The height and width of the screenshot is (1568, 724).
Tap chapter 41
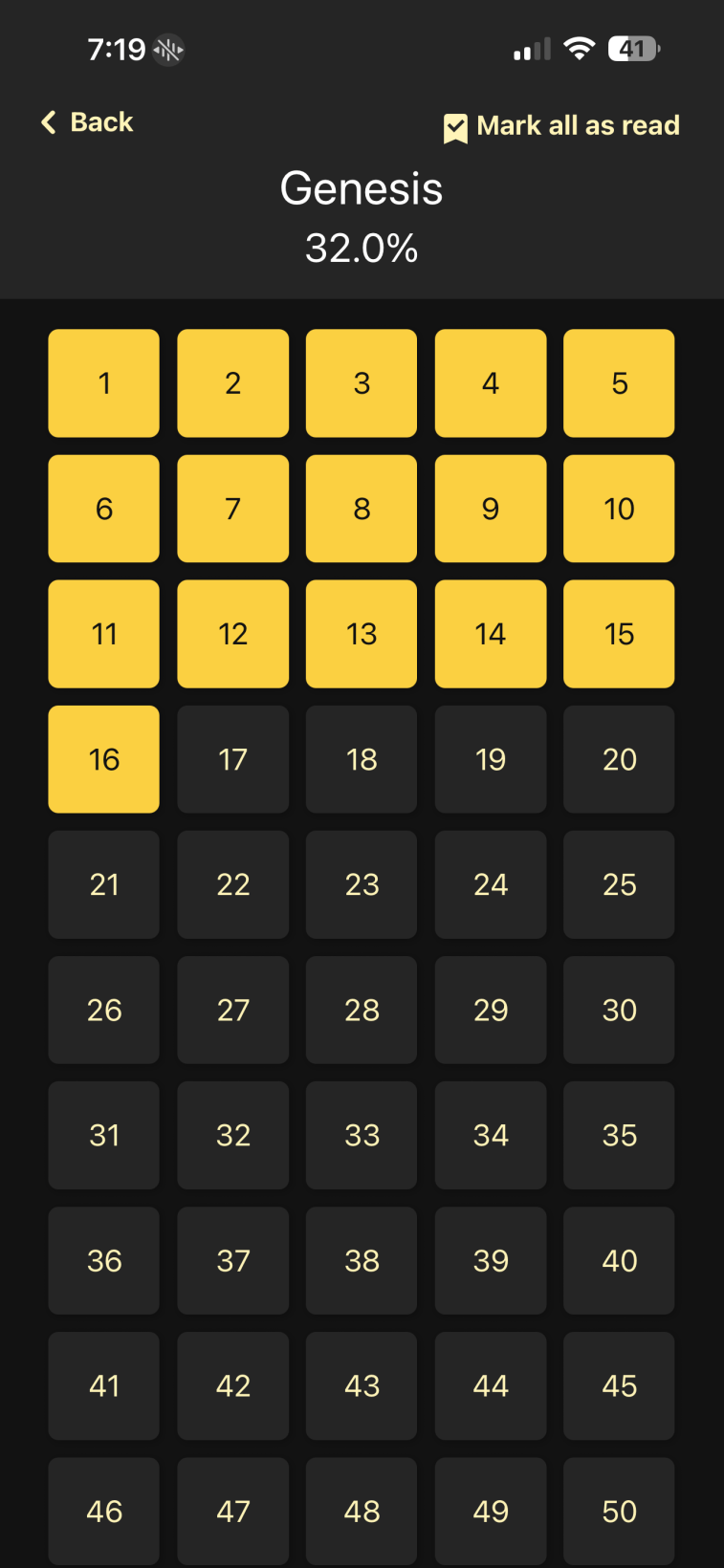[x=104, y=1385]
